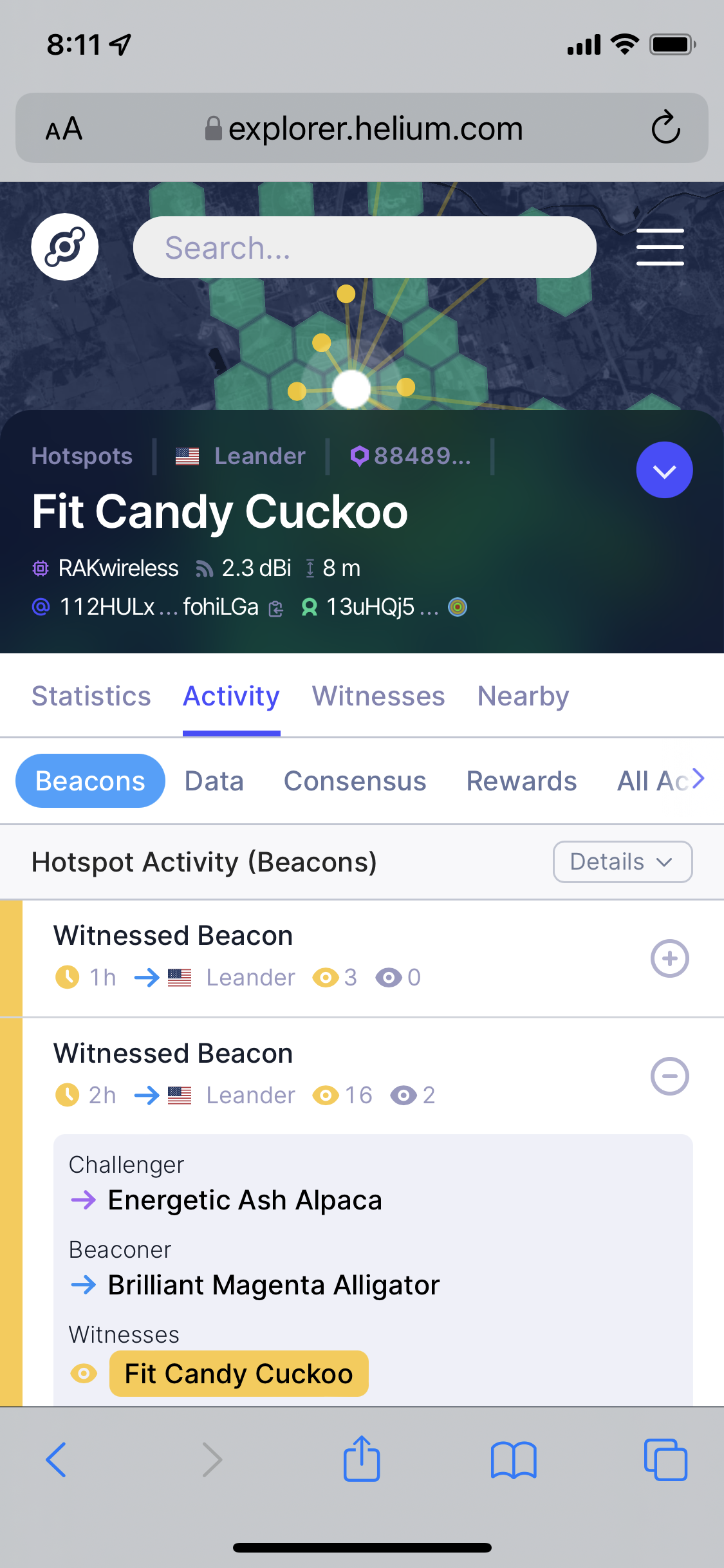This screenshot has width=724, height=1568.
Task: Switch to the Witnesses tab
Action: coord(378,696)
